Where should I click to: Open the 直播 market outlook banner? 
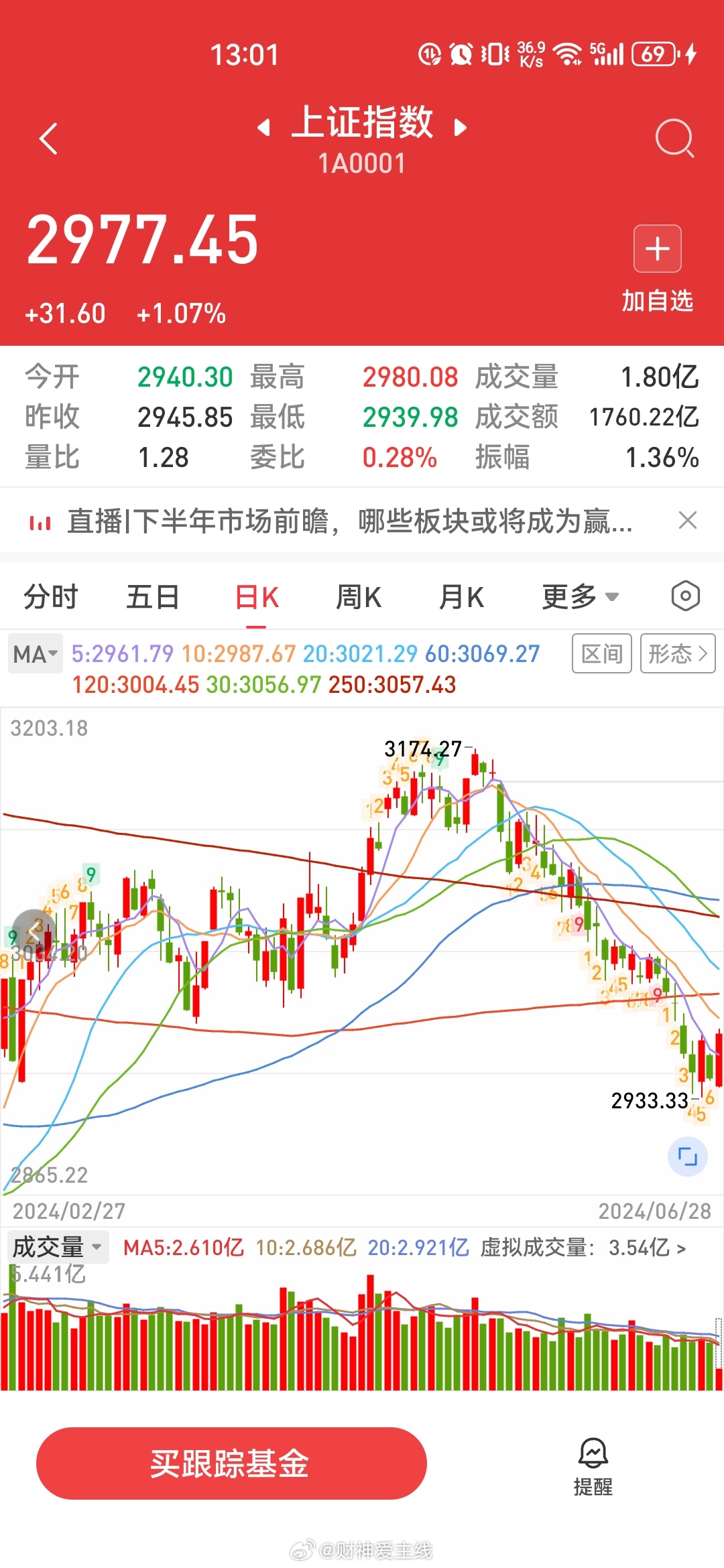pos(349,521)
